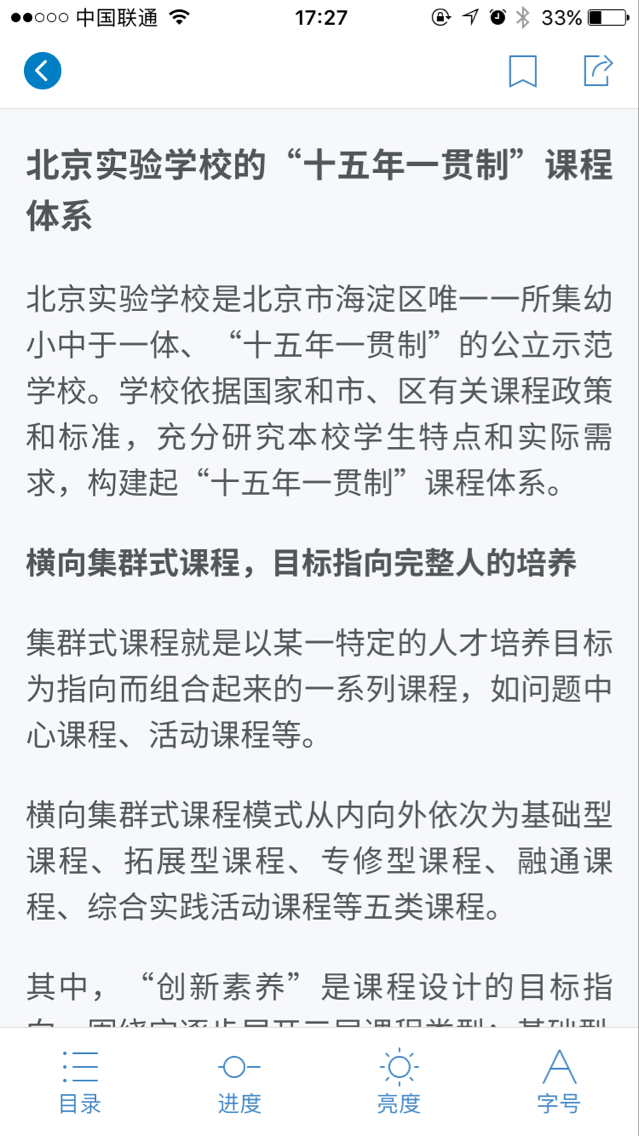Open the 进度 reading progress control
639x1136 pixels.
coord(240,1082)
